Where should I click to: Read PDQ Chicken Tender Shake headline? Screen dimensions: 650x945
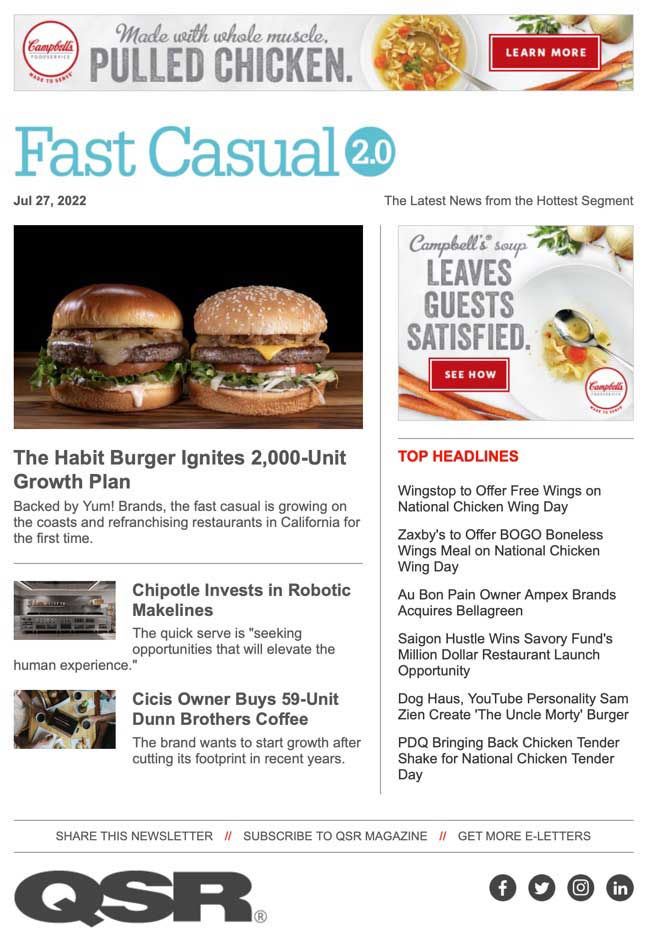508,759
